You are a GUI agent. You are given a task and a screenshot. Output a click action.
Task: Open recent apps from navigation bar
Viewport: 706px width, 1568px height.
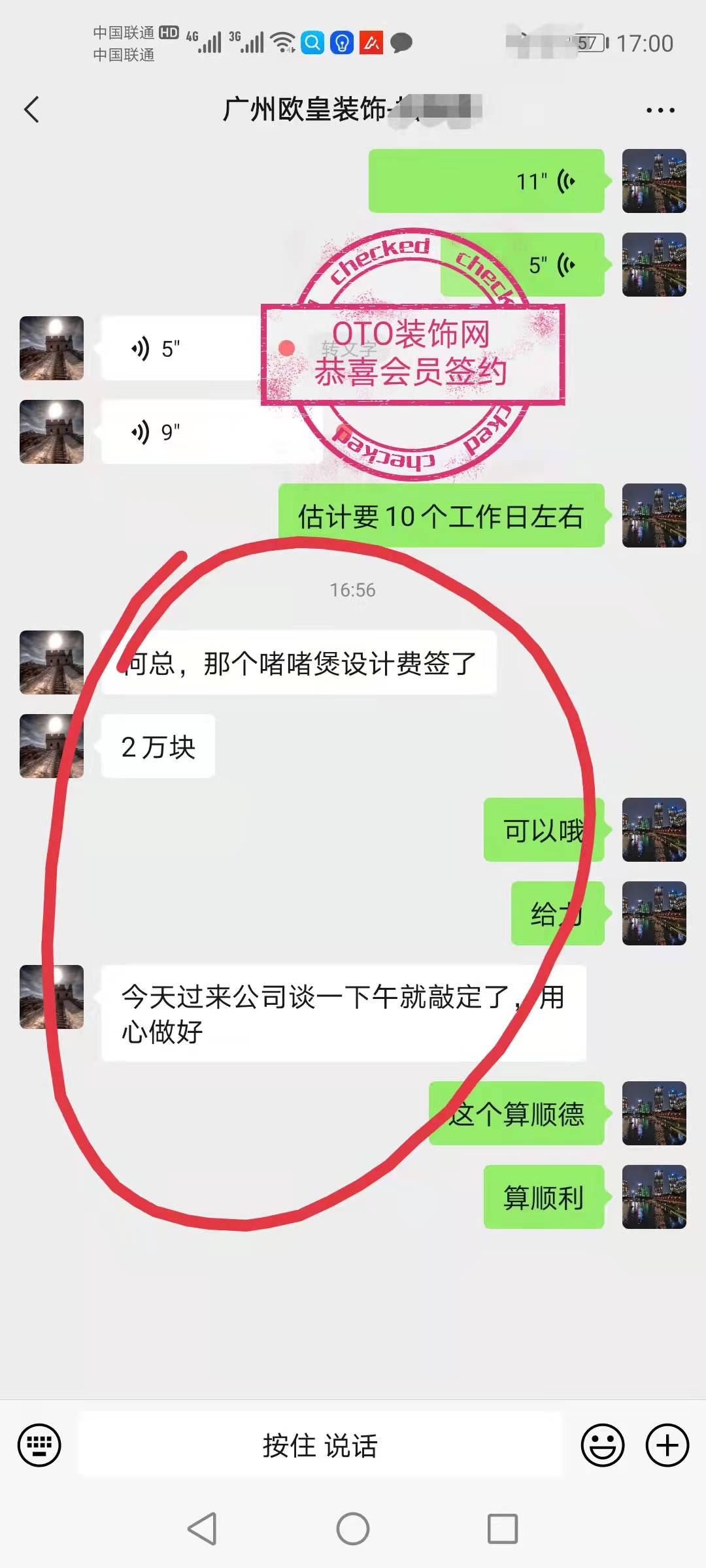pyautogui.click(x=503, y=1529)
